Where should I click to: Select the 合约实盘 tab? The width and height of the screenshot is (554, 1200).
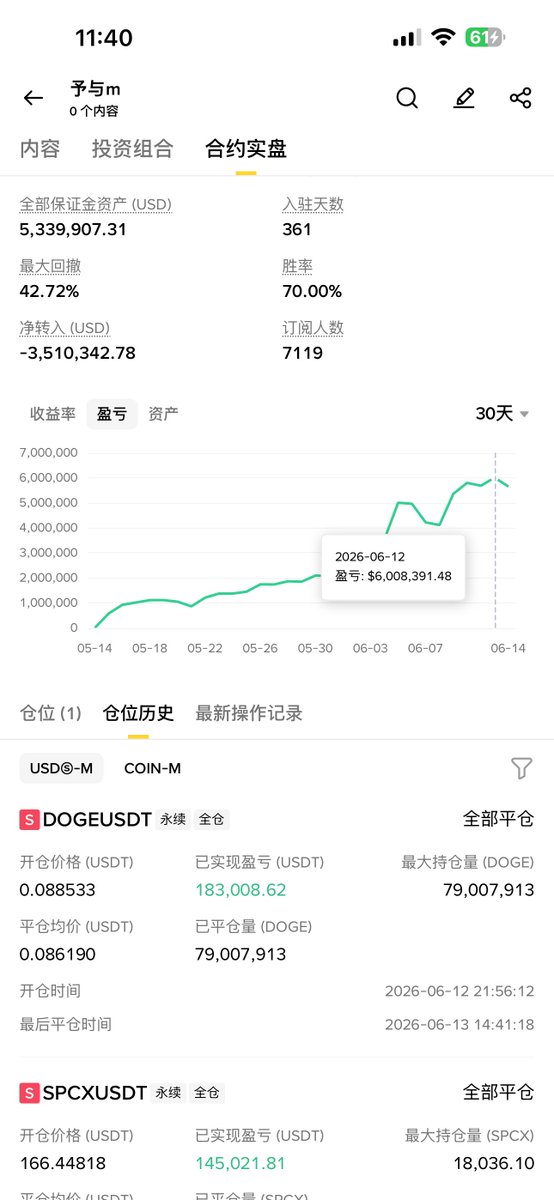point(246,149)
